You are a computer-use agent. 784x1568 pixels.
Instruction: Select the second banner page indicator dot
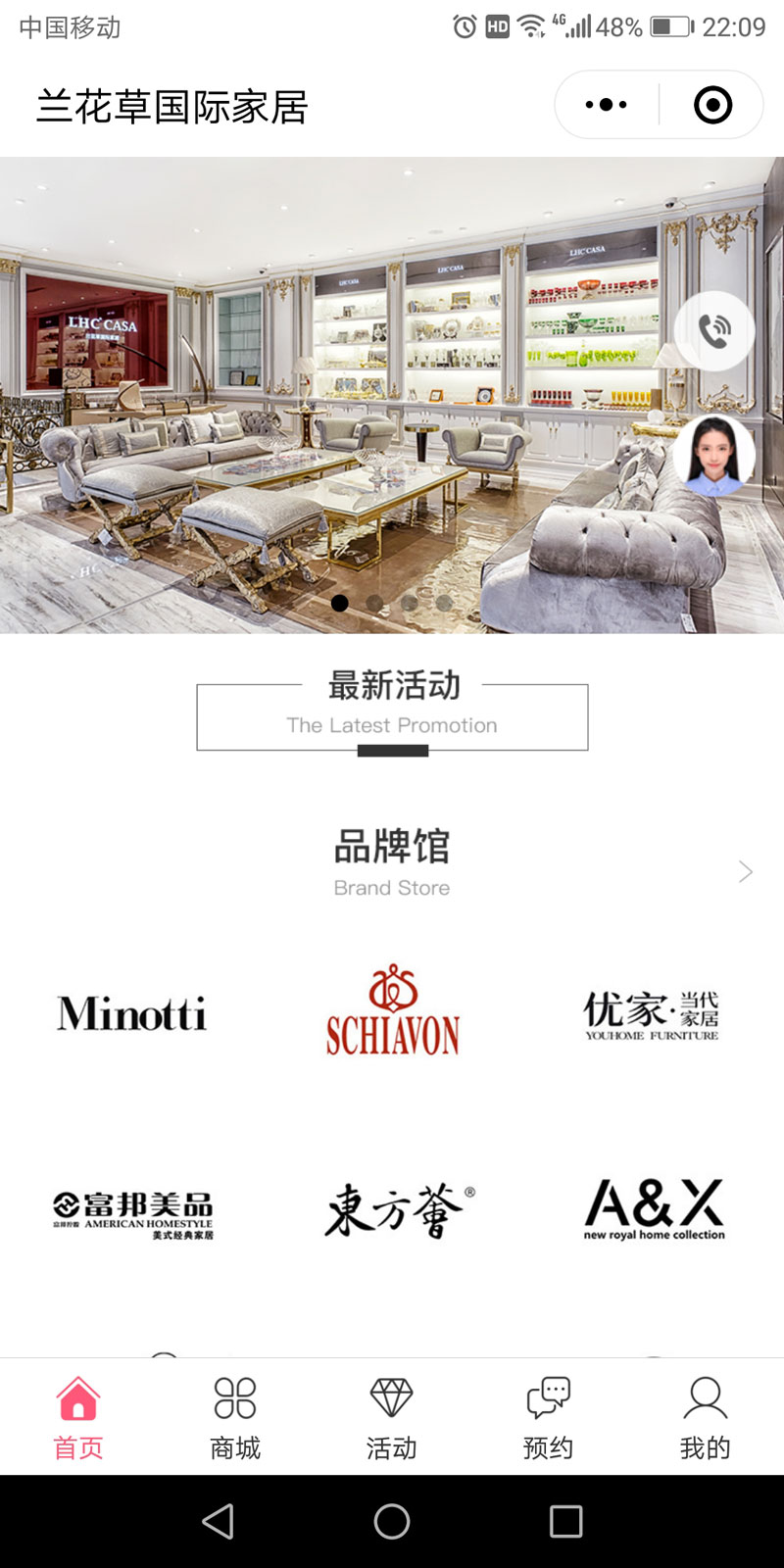(x=374, y=604)
